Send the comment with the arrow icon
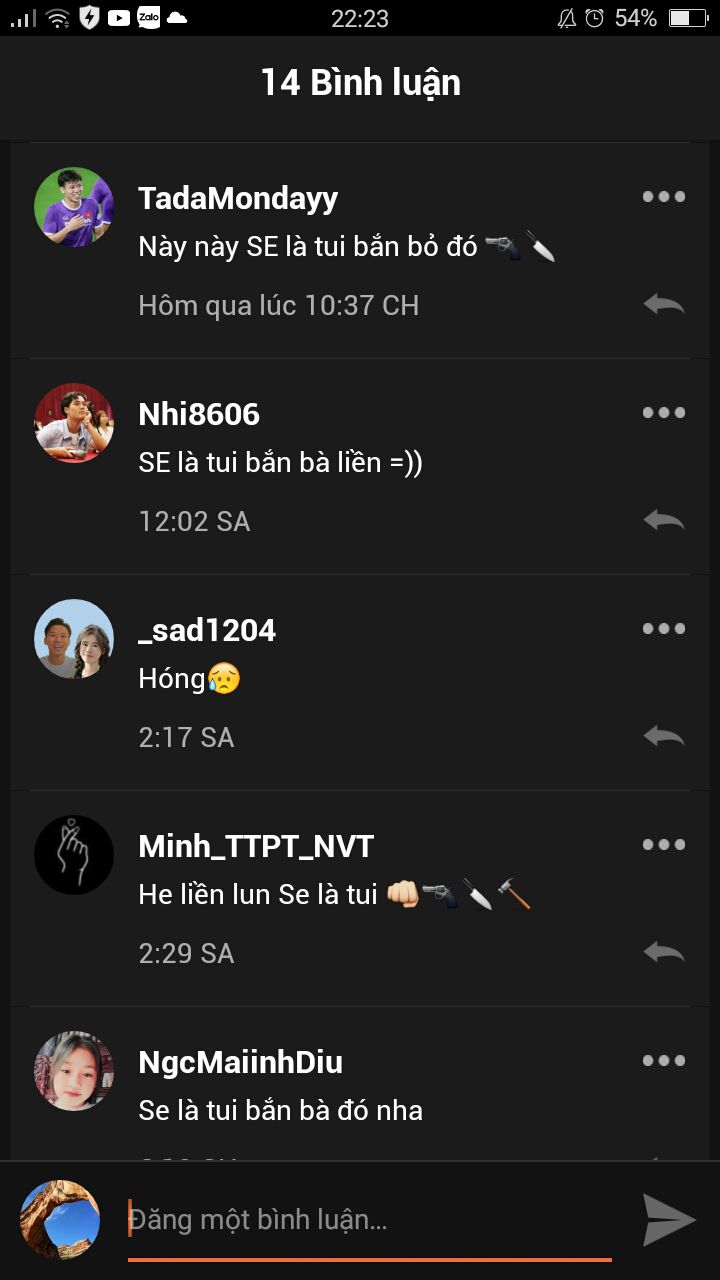This screenshot has height=1280, width=720. [668, 1220]
